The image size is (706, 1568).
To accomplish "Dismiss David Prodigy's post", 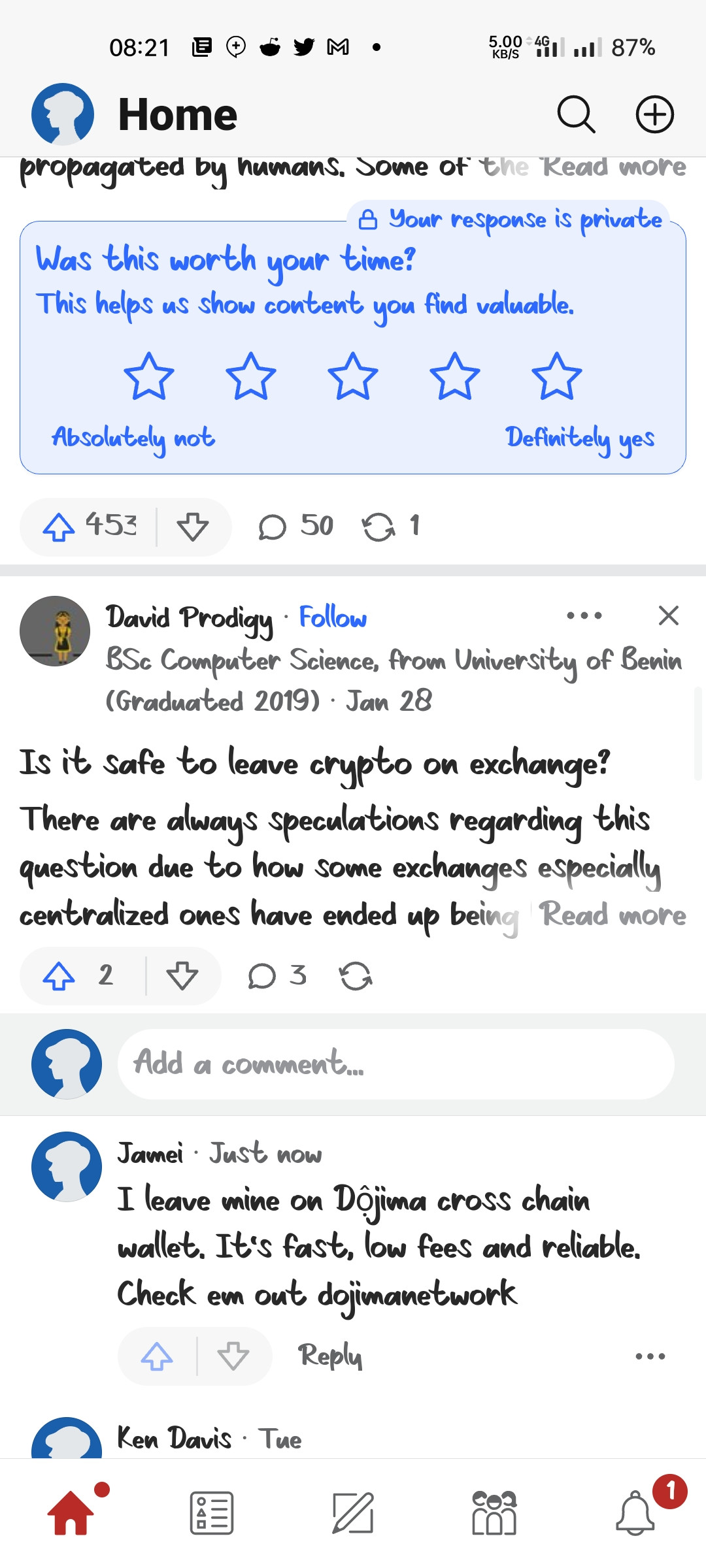I will pyautogui.click(x=668, y=615).
